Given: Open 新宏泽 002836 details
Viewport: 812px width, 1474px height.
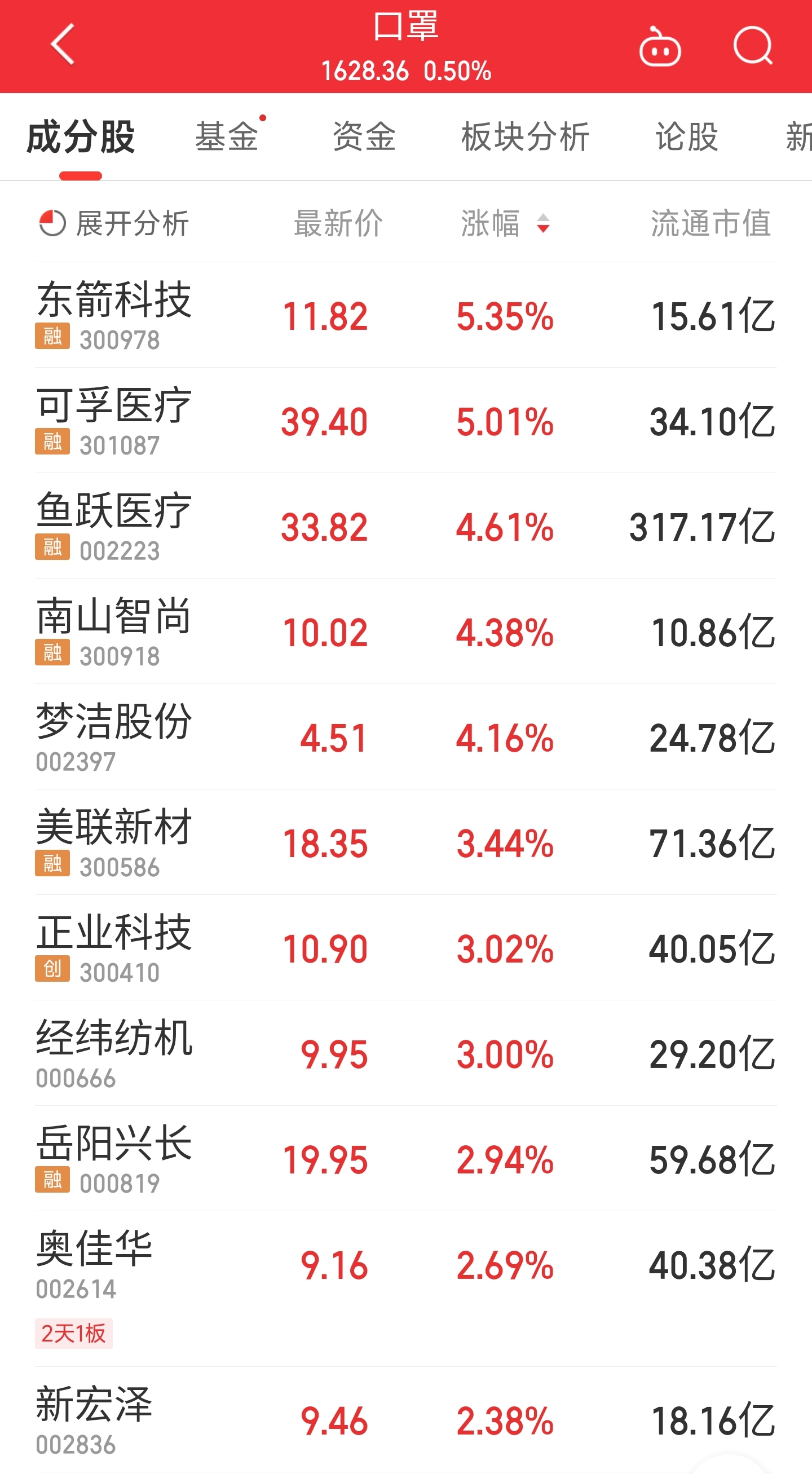Looking at the screenshot, I should pyautogui.click(x=405, y=1420).
